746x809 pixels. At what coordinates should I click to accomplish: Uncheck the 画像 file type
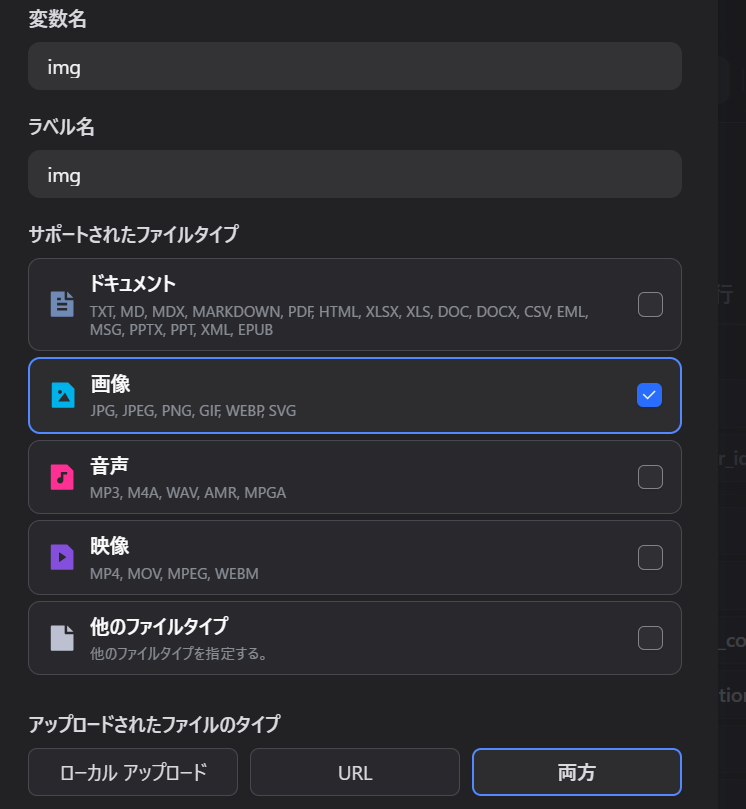(650, 395)
